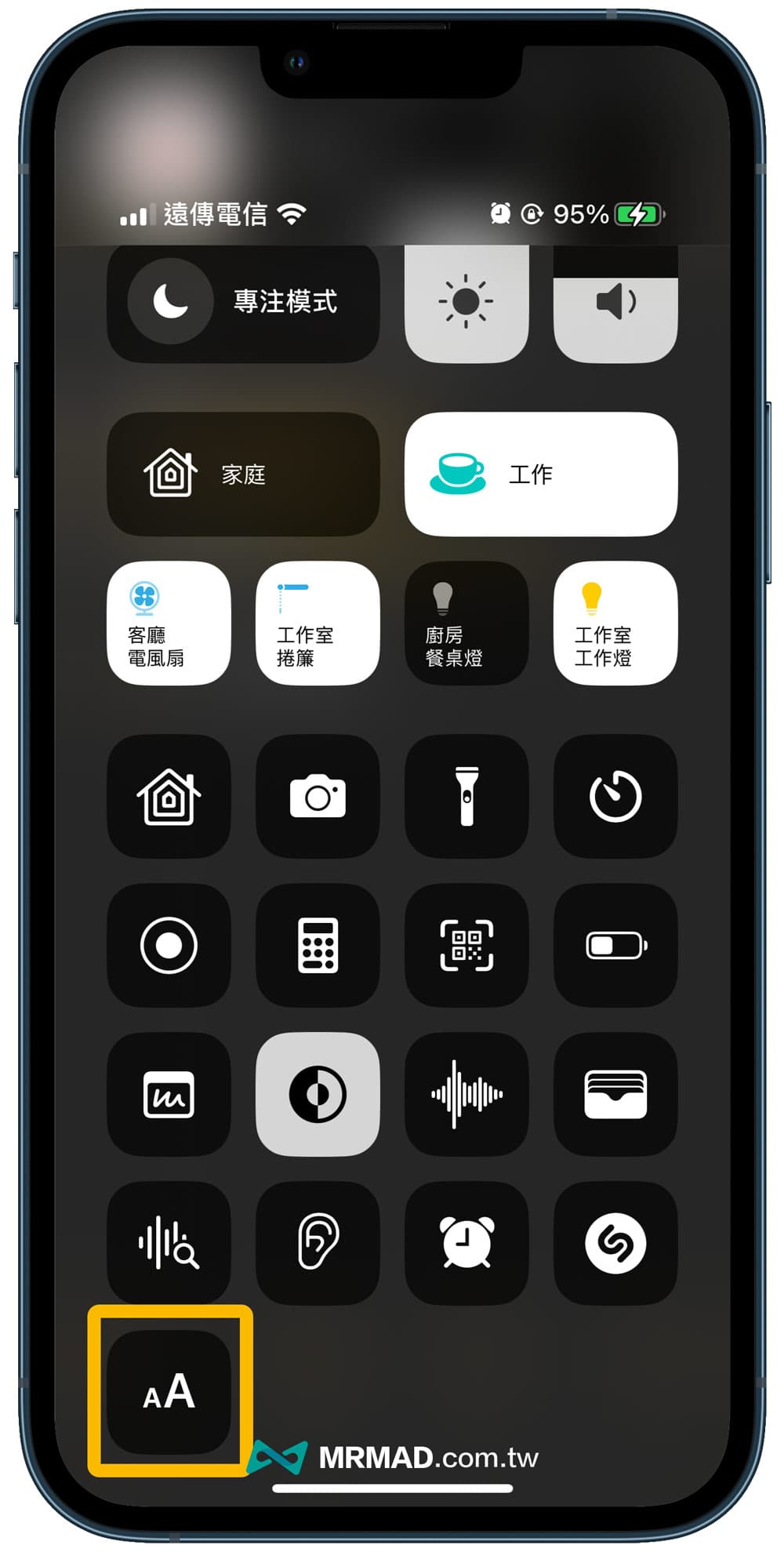Open the calculator
Image resolution: width=784 pixels, height=1552 pixels.
[318, 945]
